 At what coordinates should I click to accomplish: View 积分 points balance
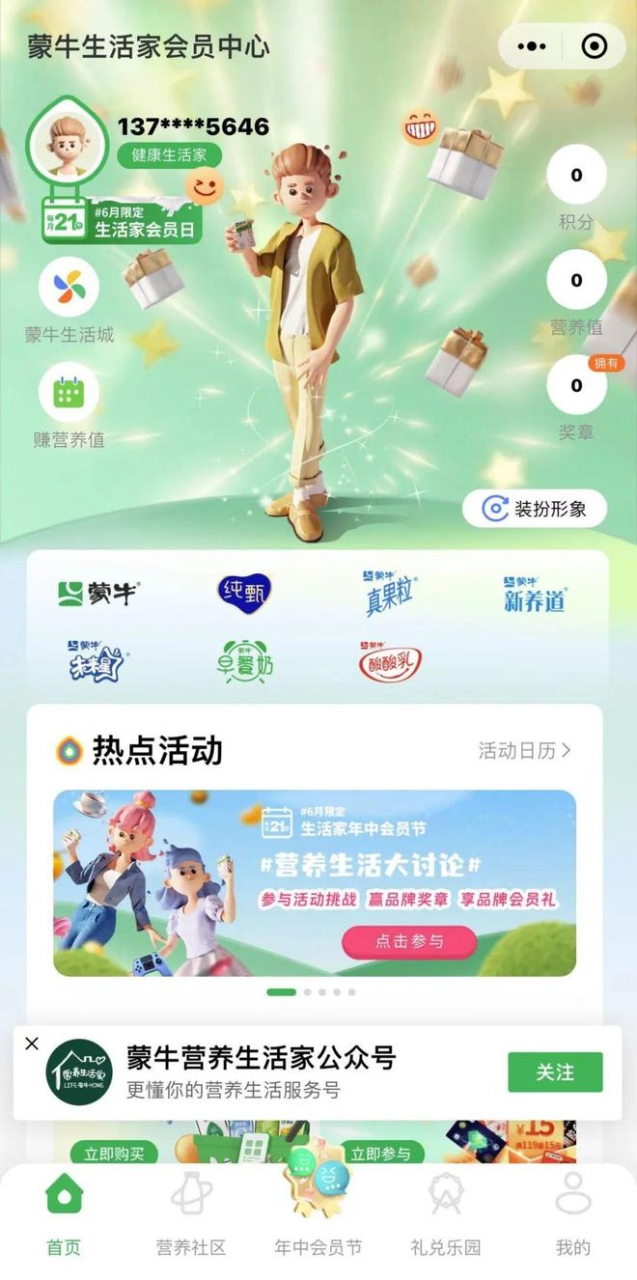[576, 176]
